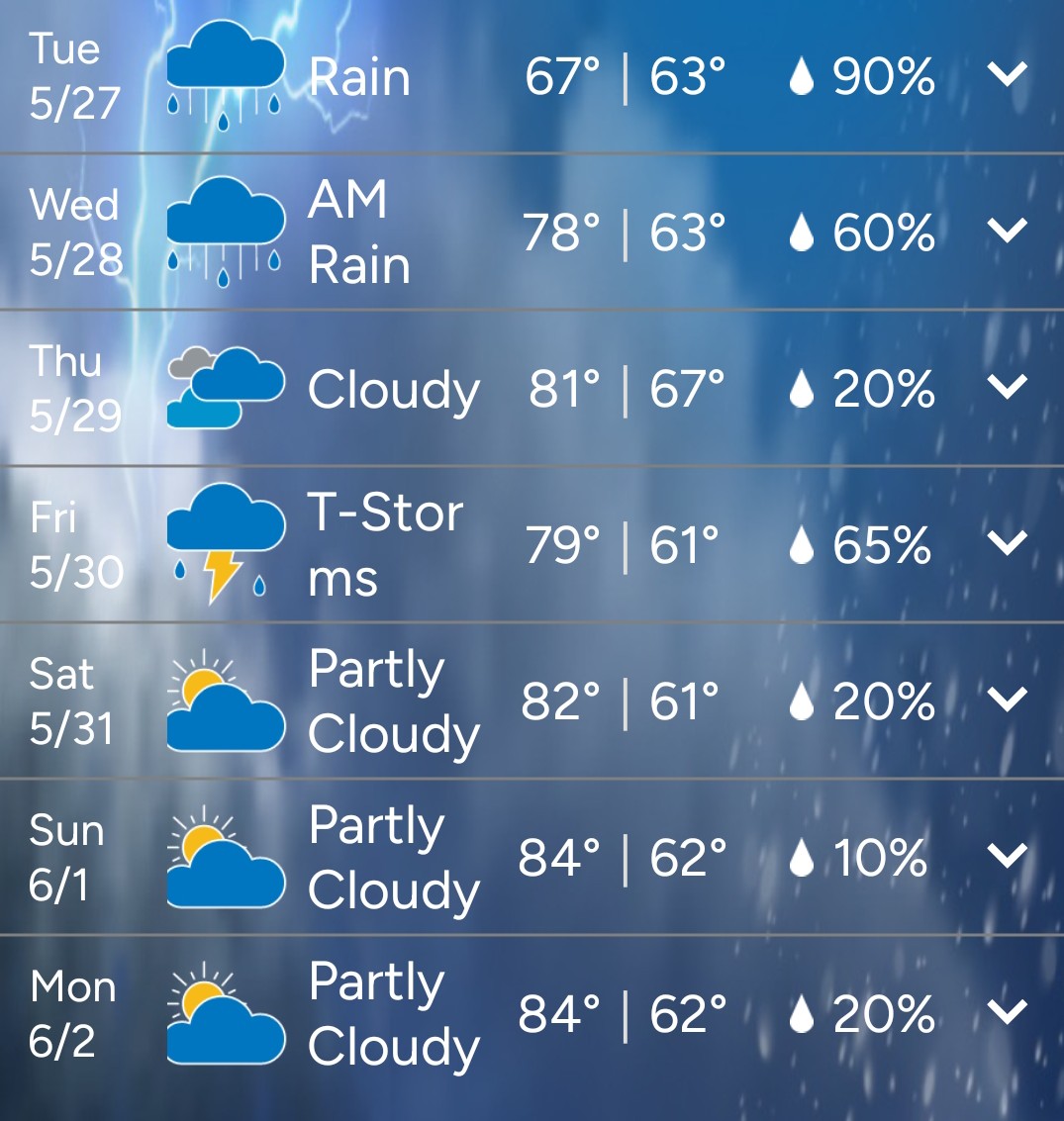The height and width of the screenshot is (1121, 1064).
Task: Expand the Thu 5/29 Cloudy forecast
Action: [1008, 388]
